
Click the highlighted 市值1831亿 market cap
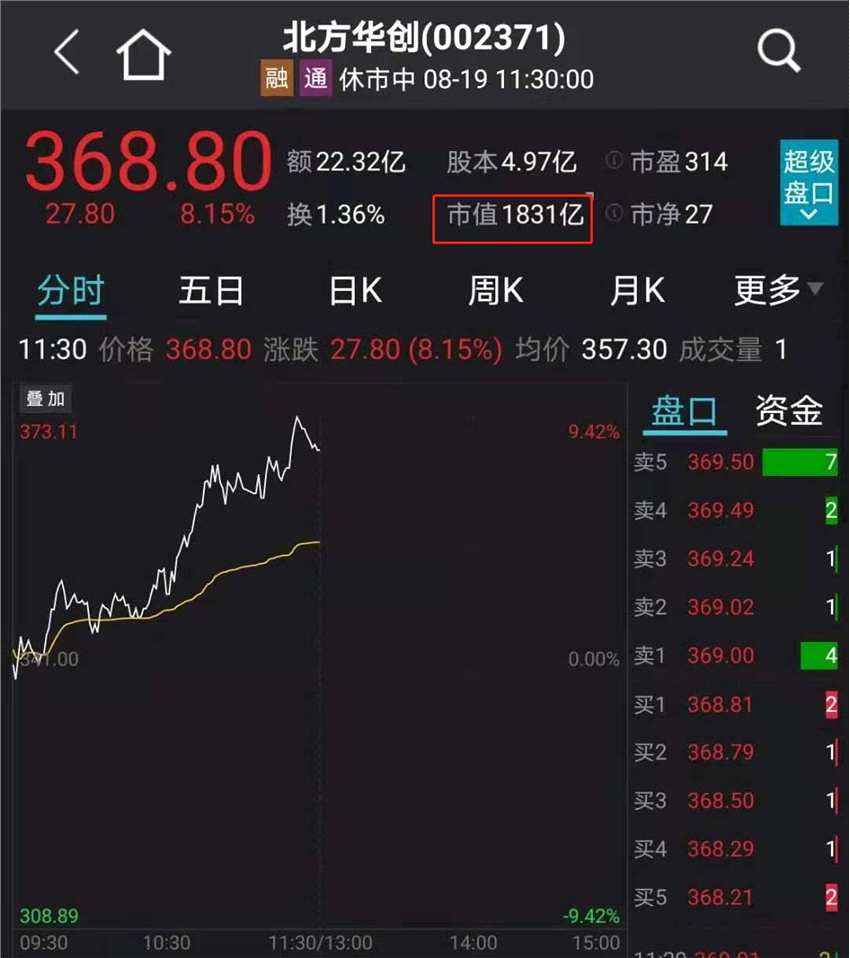click(x=513, y=216)
